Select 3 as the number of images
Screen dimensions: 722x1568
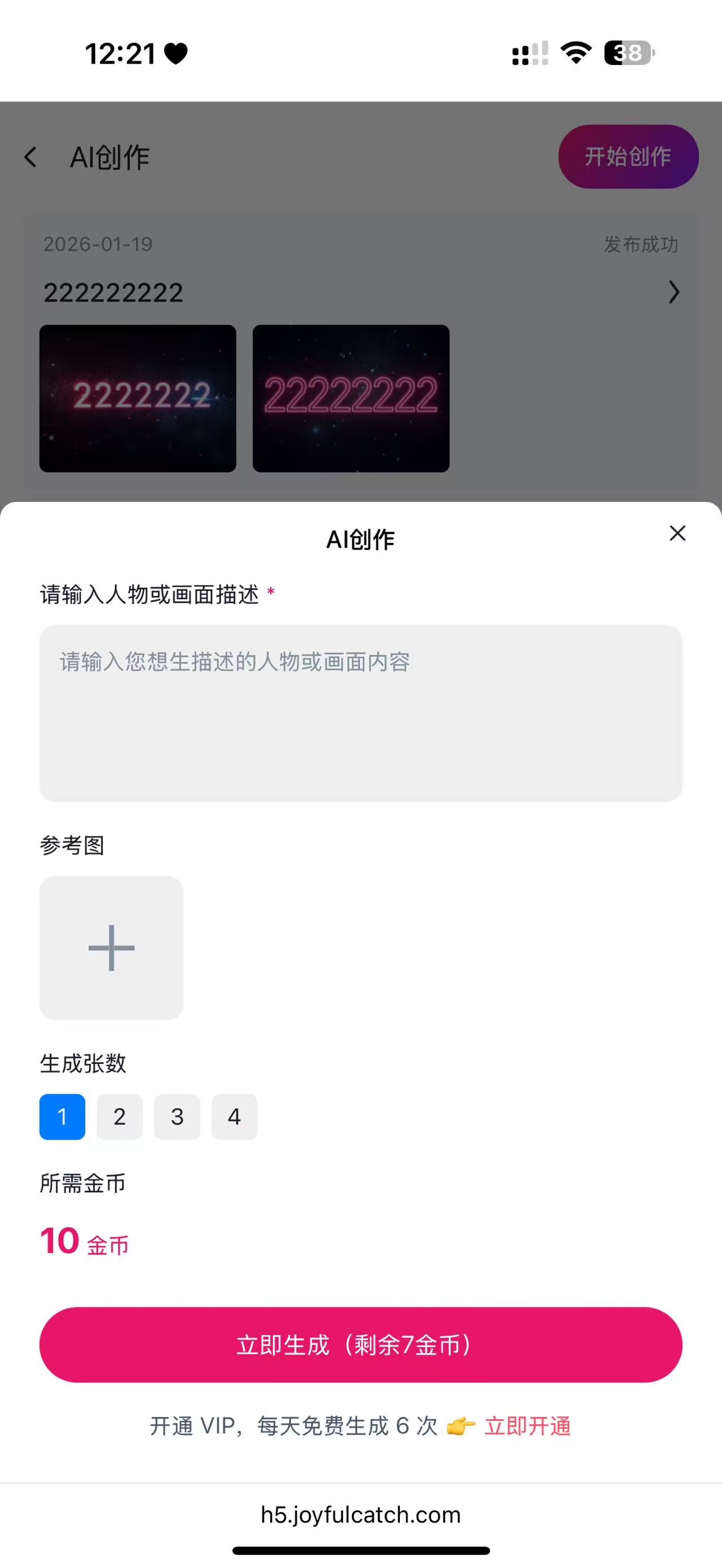click(x=177, y=1117)
